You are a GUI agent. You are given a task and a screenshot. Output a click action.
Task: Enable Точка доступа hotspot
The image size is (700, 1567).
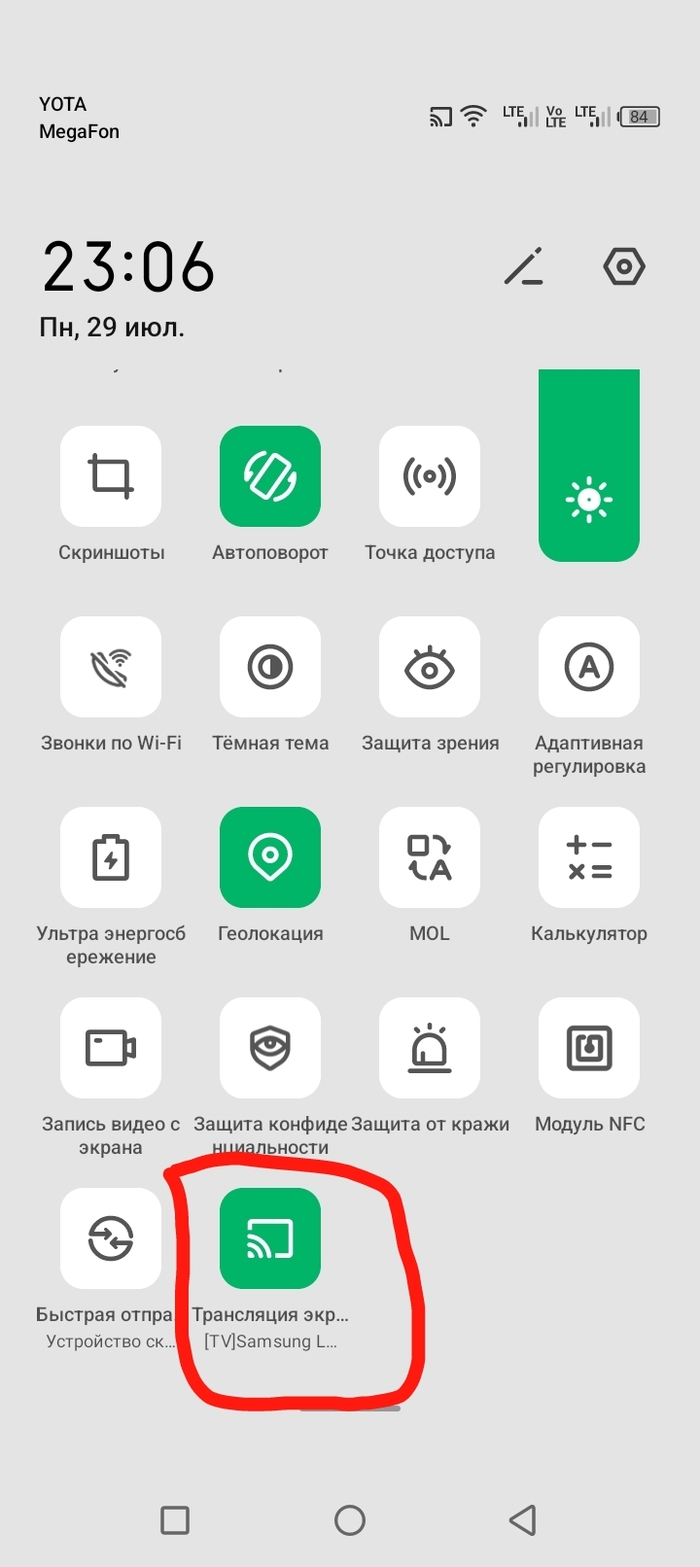pos(430,476)
